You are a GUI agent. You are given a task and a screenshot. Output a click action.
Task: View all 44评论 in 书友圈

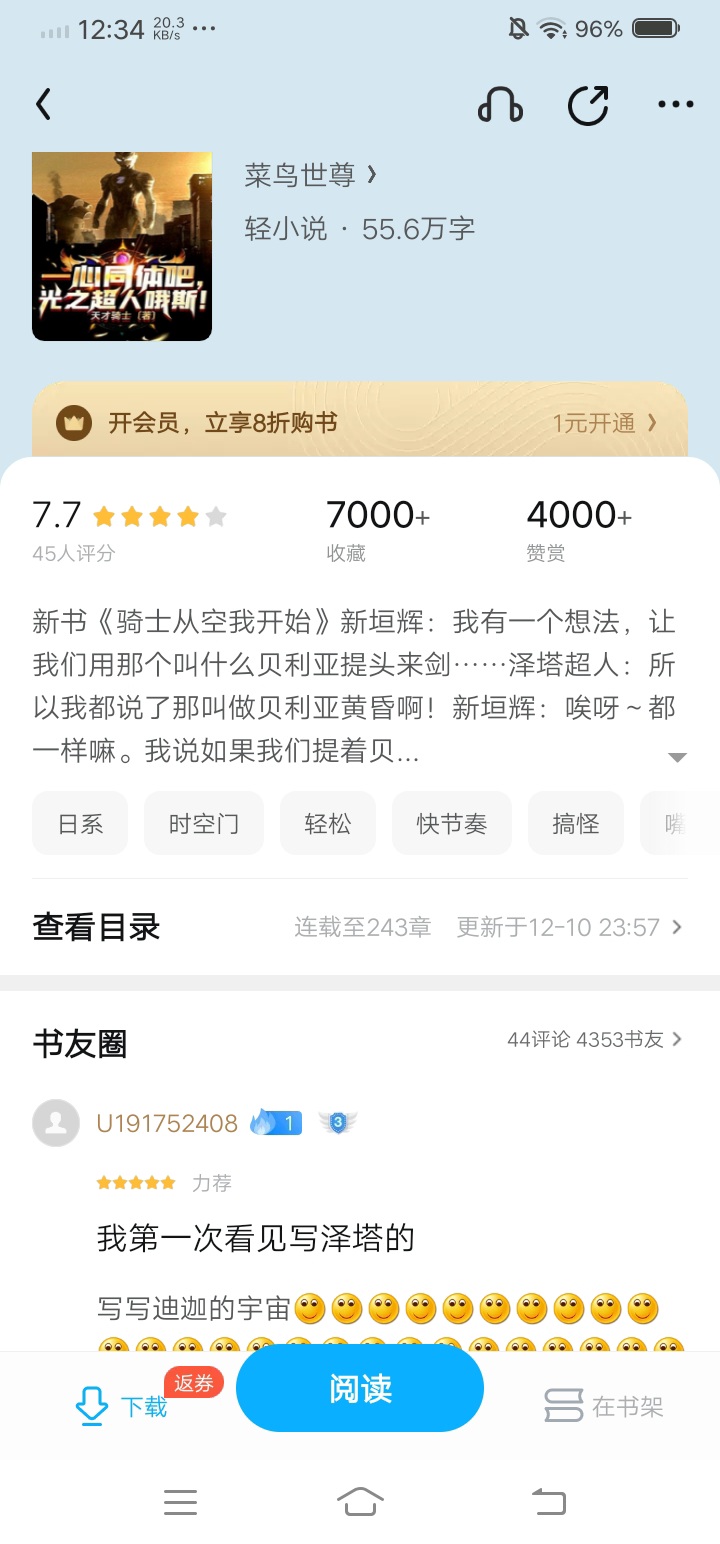pos(594,1040)
